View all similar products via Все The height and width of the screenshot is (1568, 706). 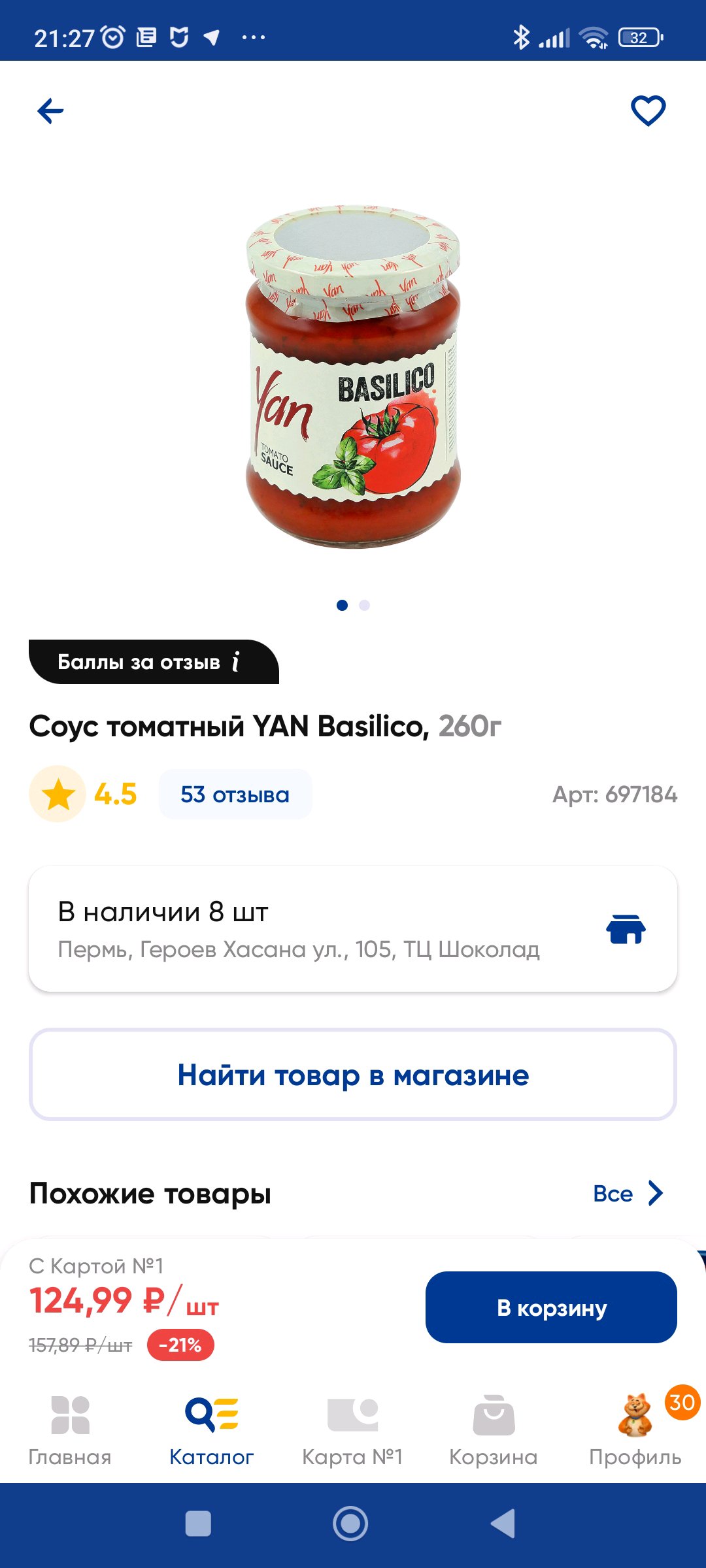[x=628, y=1194]
